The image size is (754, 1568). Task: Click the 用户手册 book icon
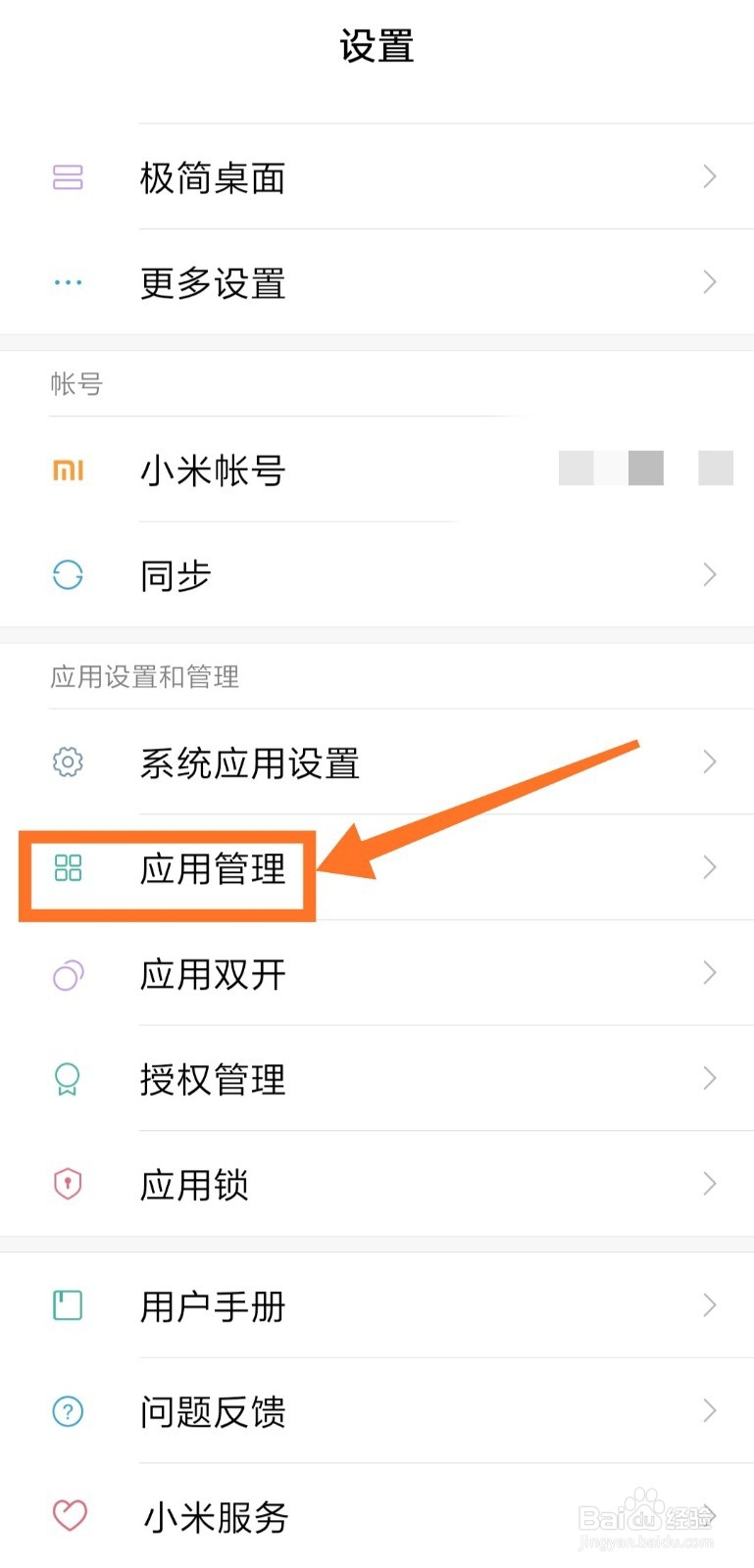(67, 1305)
